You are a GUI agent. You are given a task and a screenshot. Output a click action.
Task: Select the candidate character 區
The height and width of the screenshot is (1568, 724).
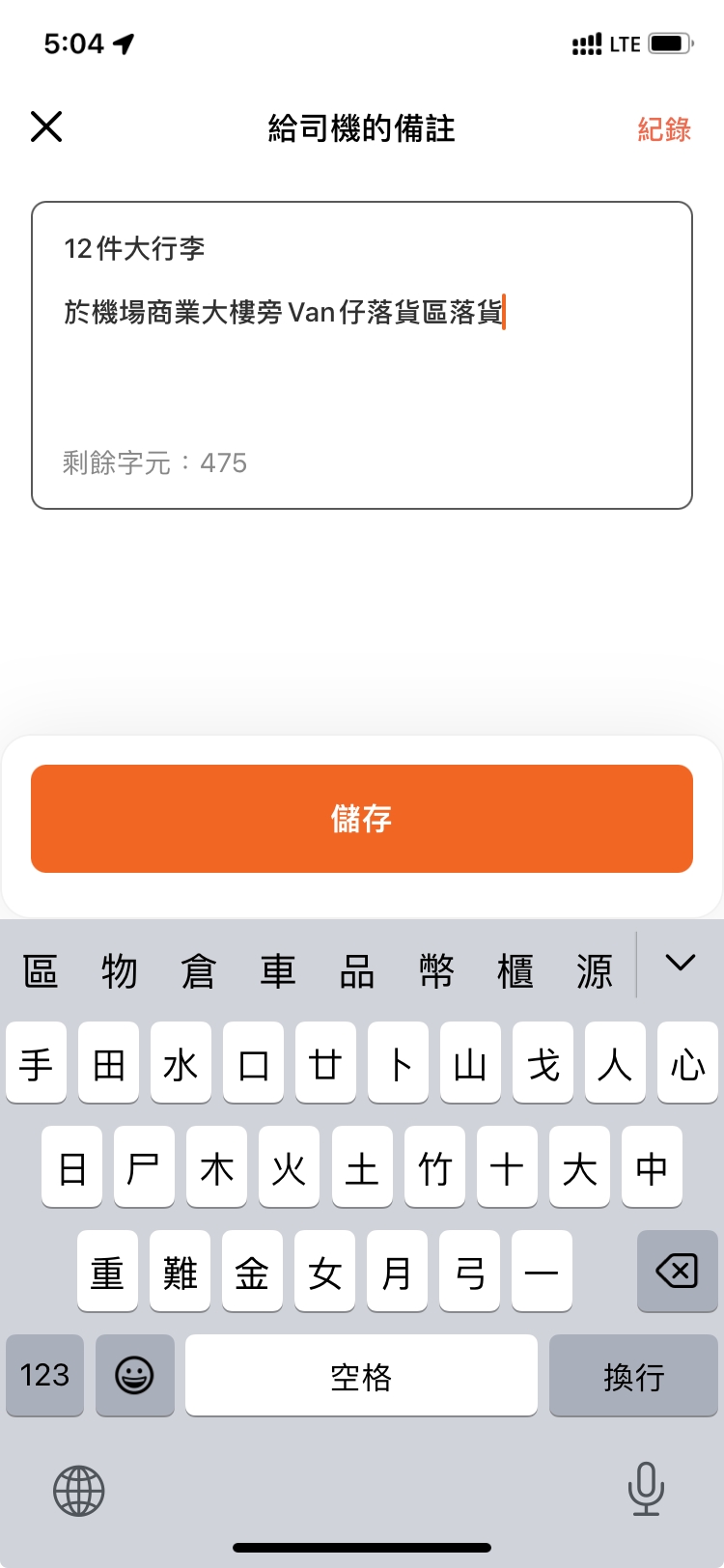pos(41,971)
